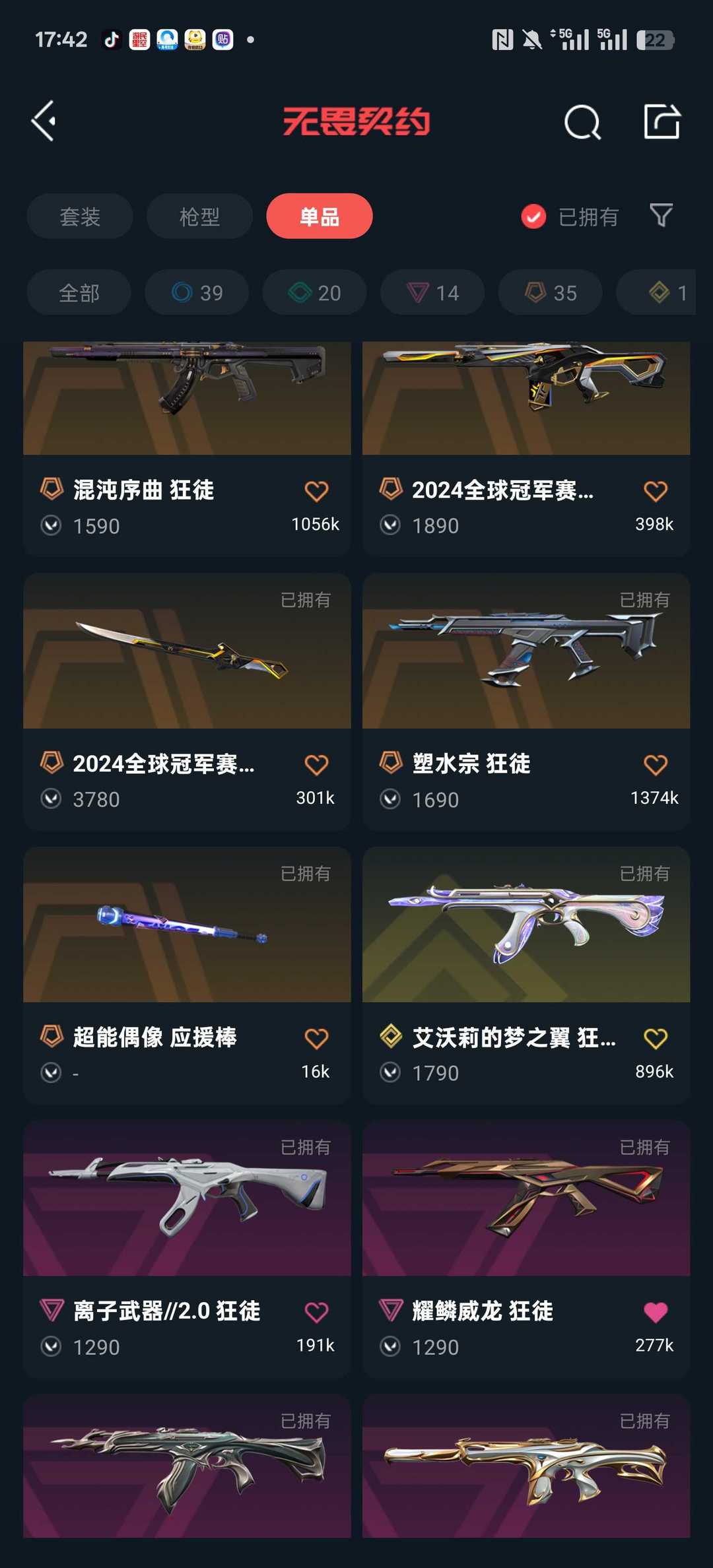Open the funnel filter icon
Viewport: 713px width, 1568px height.
coord(662,215)
